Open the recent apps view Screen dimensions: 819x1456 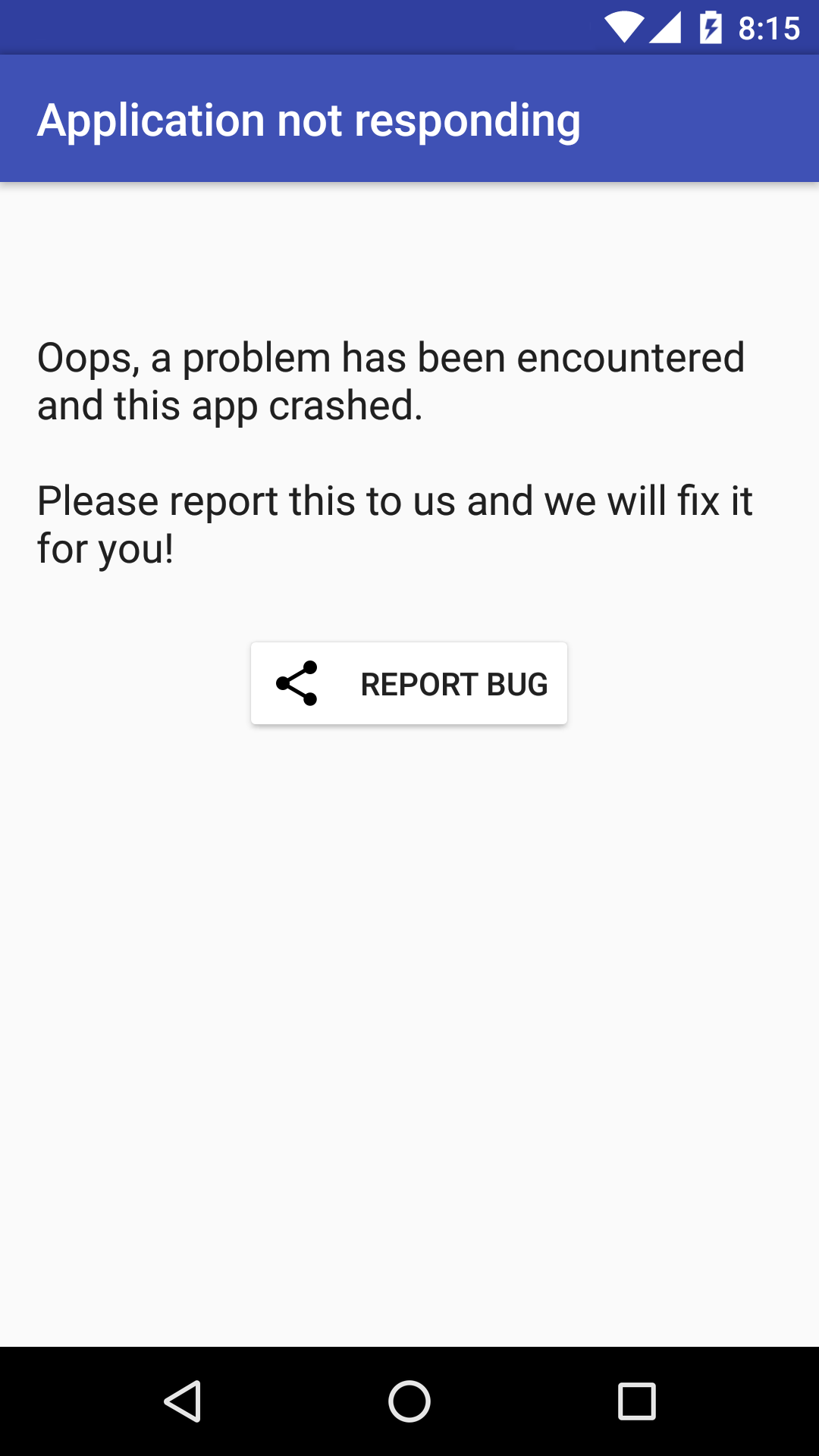pos(636,1401)
